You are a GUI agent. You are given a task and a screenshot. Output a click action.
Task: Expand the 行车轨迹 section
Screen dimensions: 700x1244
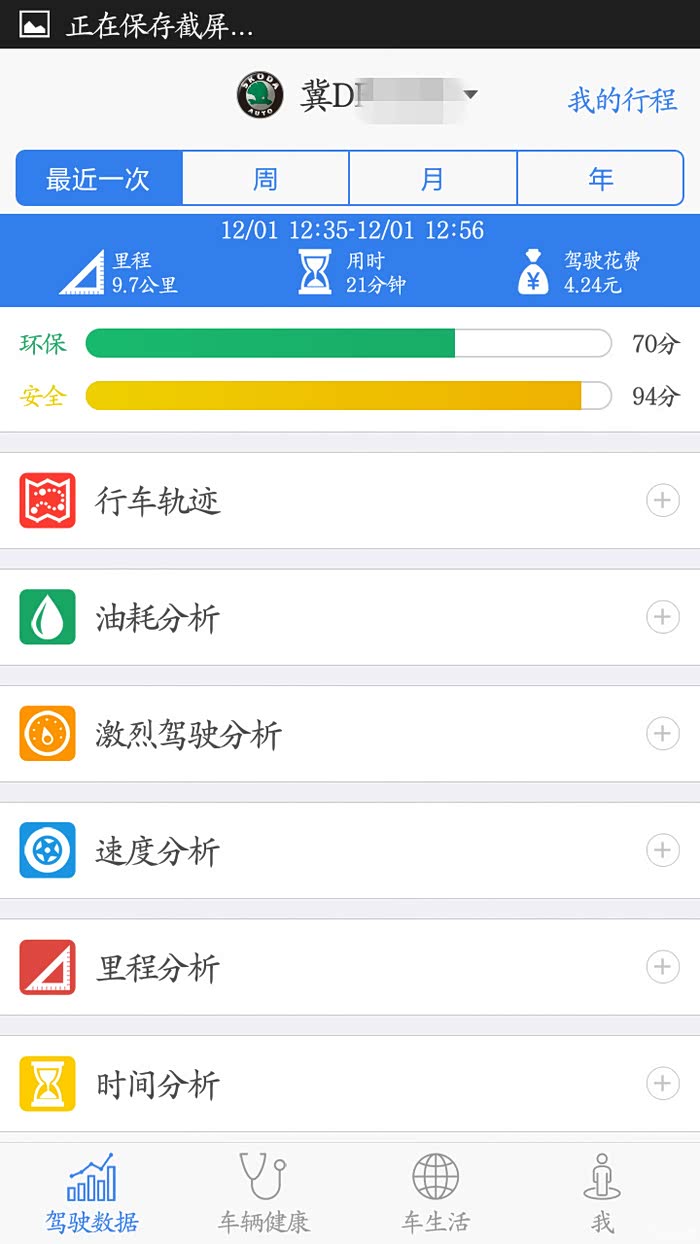click(350, 500)
